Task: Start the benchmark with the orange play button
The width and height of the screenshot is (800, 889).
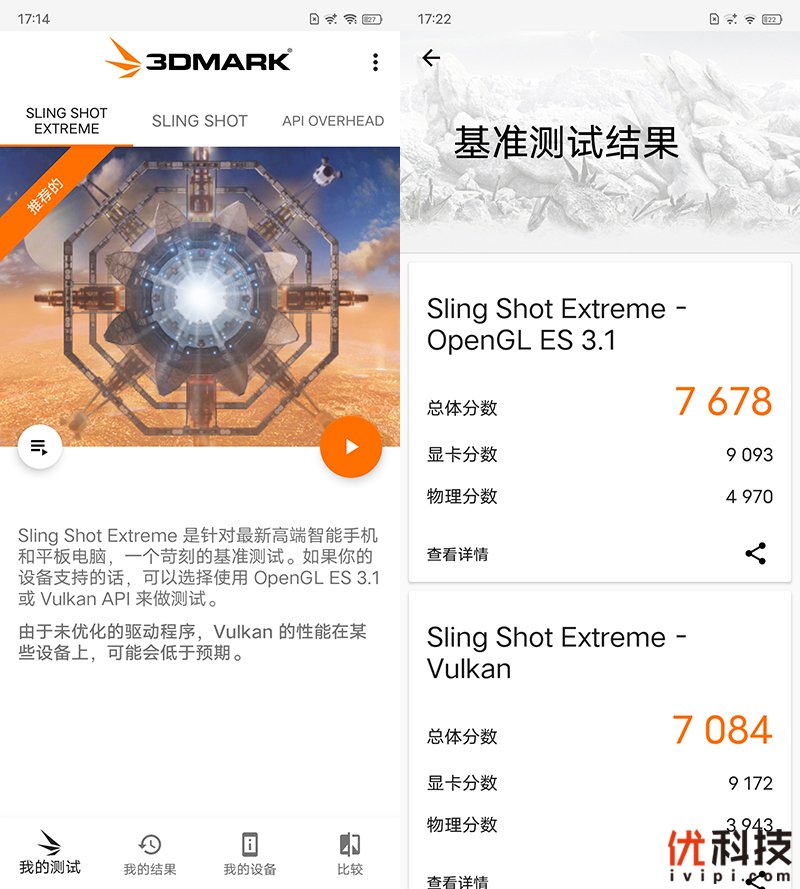Action: point(351,447)
